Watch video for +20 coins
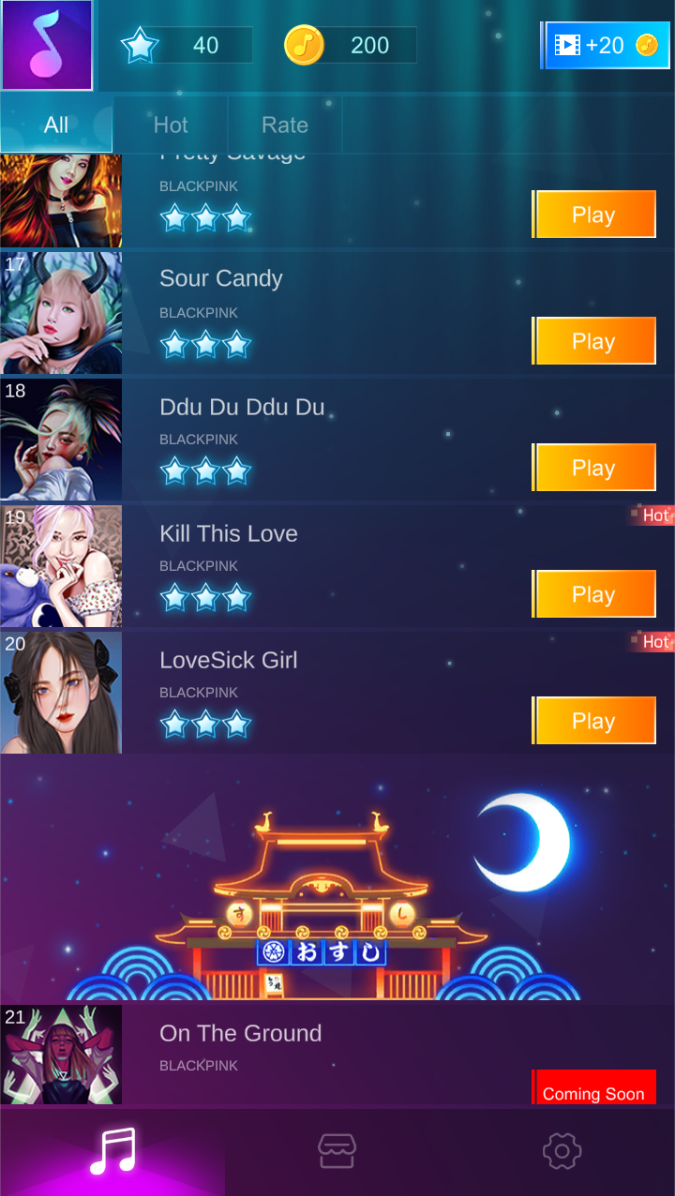 click(606, 45)
